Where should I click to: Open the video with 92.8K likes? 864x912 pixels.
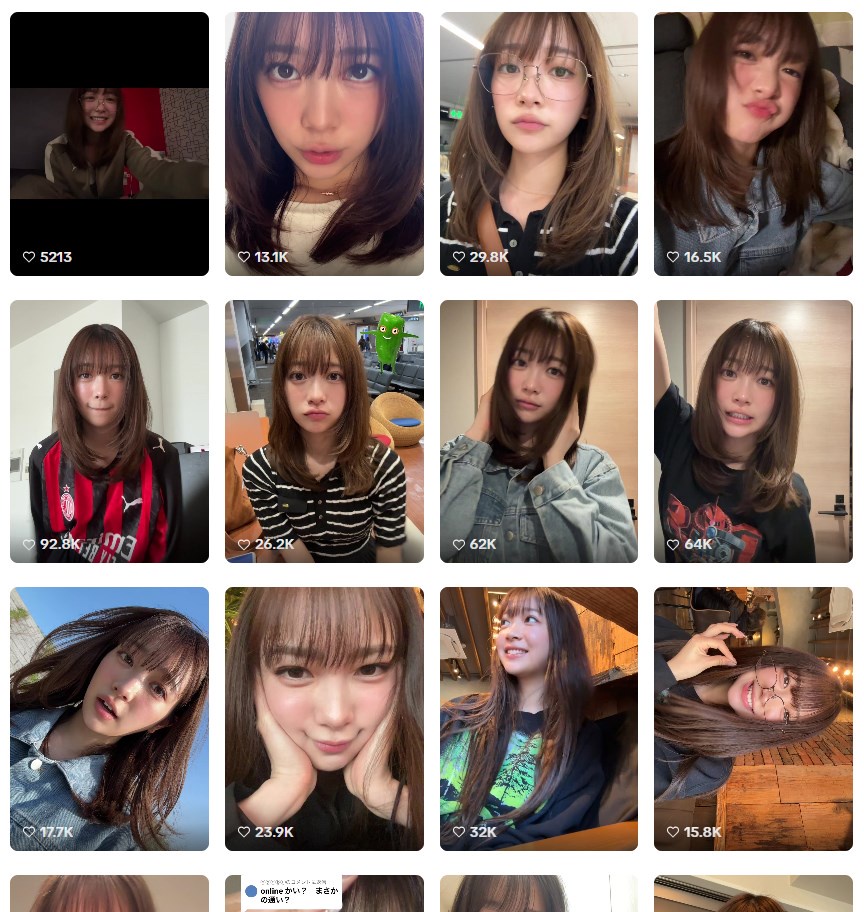[109, 431]
